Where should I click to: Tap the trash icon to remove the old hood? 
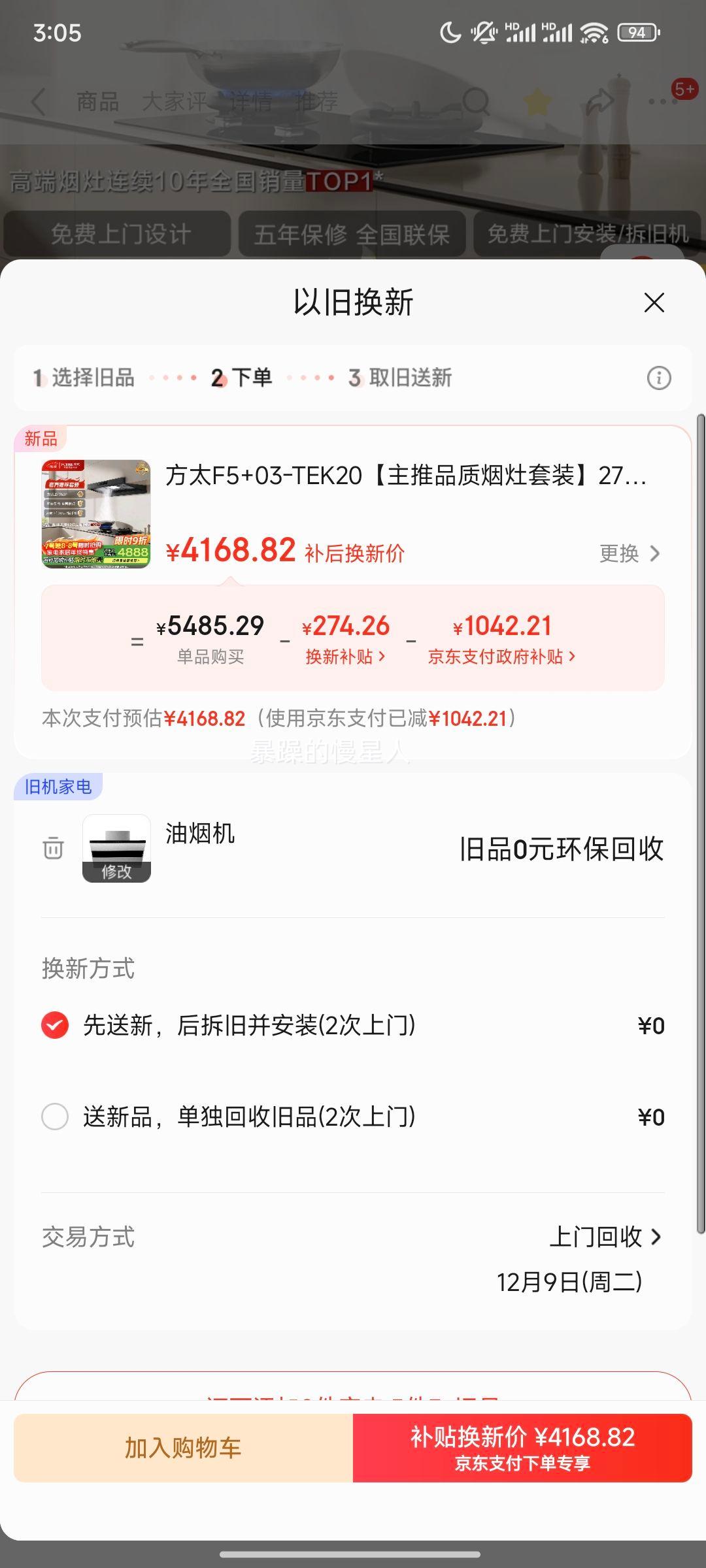pos(52,848)
